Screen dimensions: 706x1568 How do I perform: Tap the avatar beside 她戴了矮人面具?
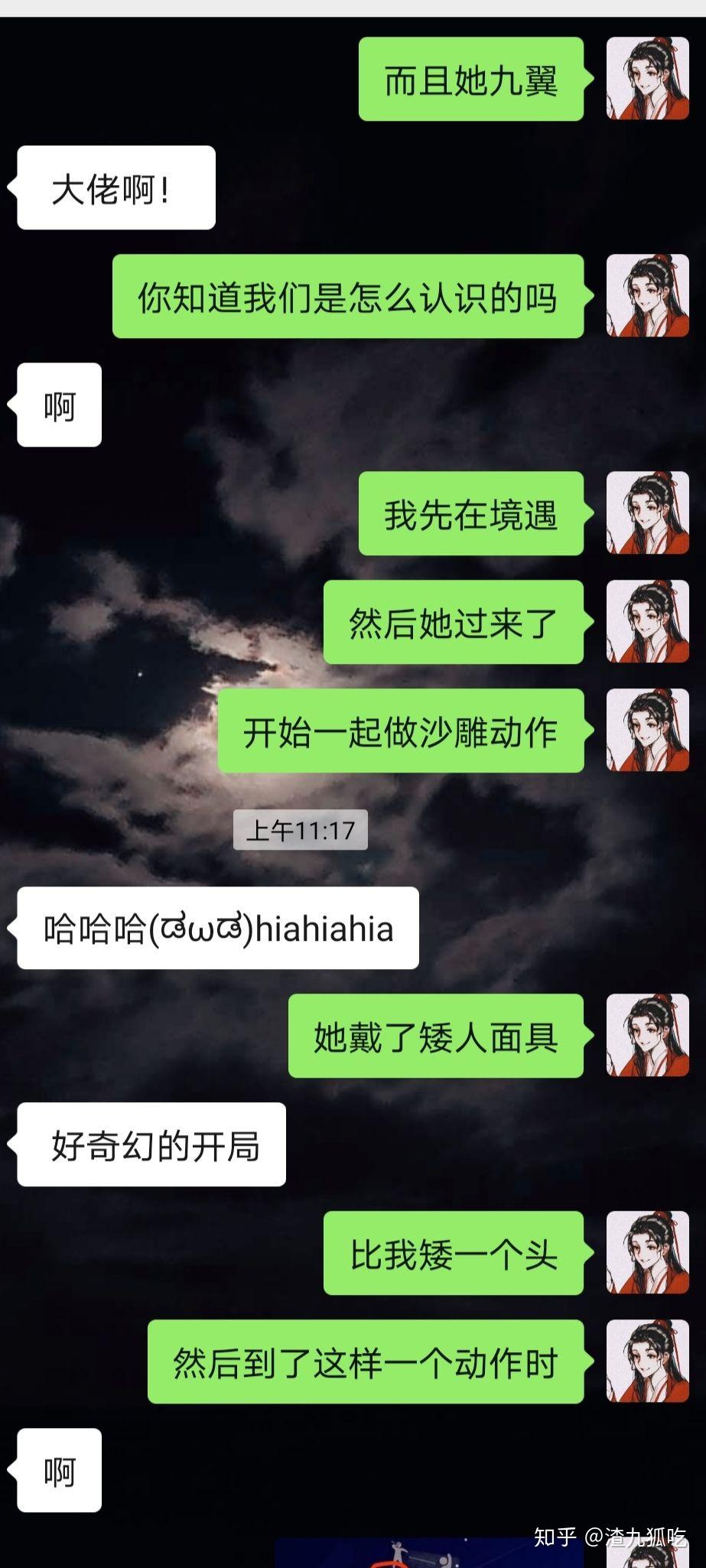tap(647, 1036)
